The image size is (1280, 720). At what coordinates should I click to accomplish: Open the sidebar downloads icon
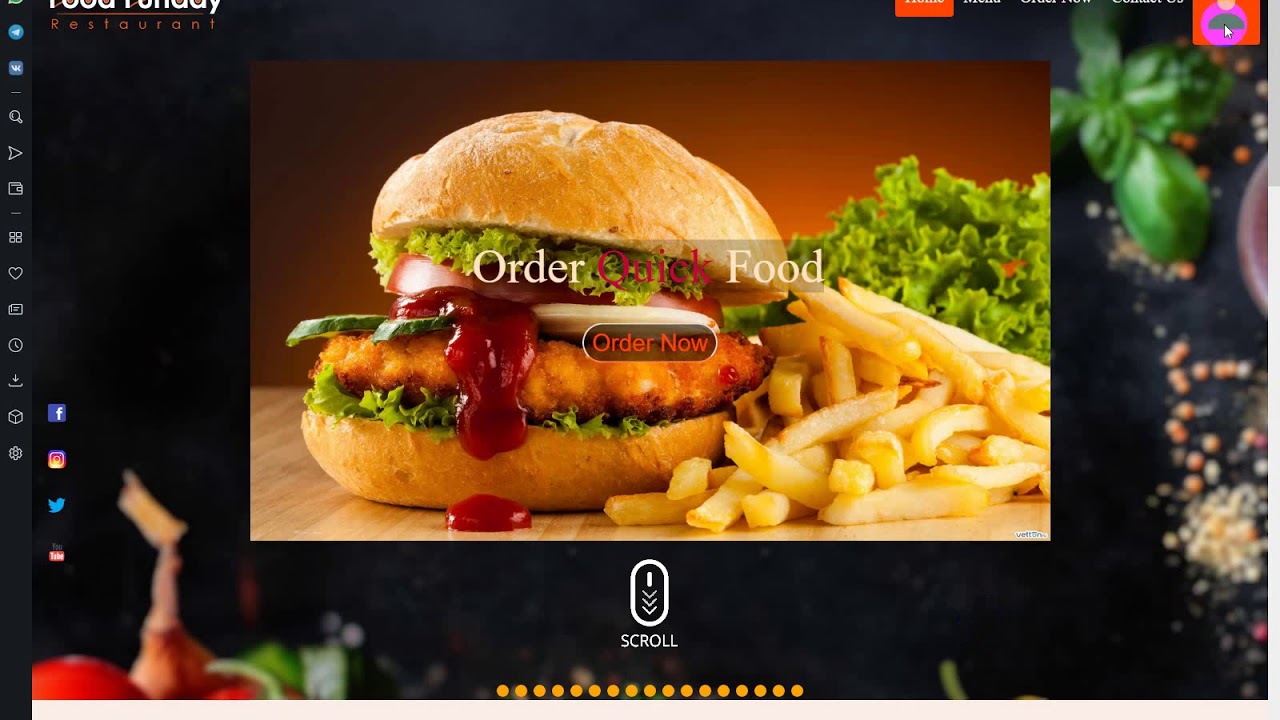pyautogui.click(x=16, y=380)
